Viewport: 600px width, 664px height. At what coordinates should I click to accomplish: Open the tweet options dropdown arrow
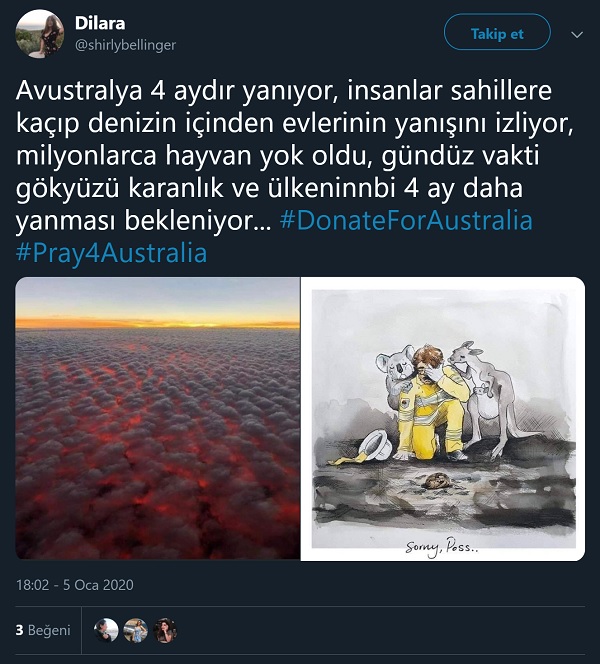tap(577, 34)
